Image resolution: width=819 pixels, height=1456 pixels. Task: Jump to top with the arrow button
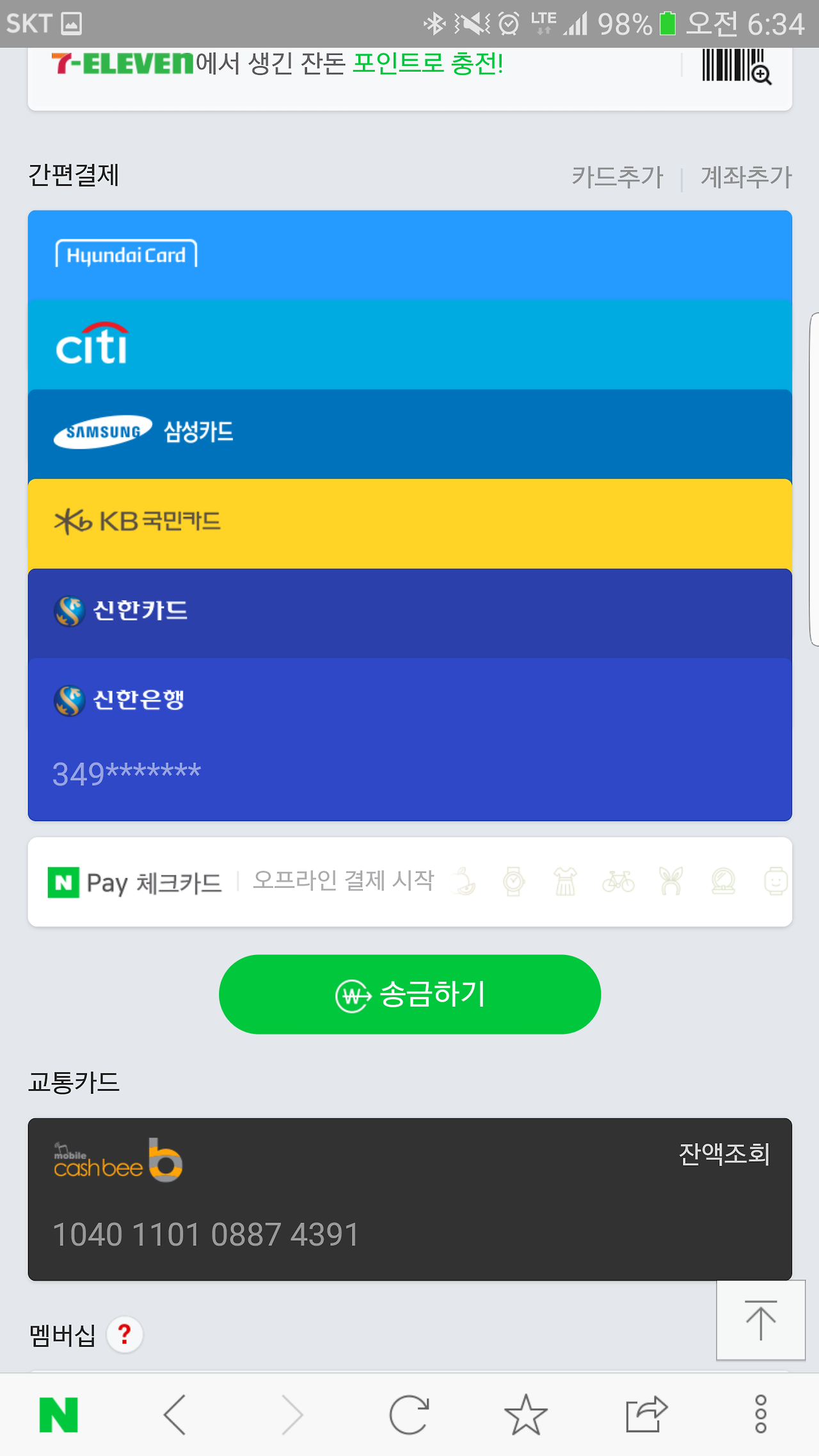pyautogui.click(x=761, y=1320)
